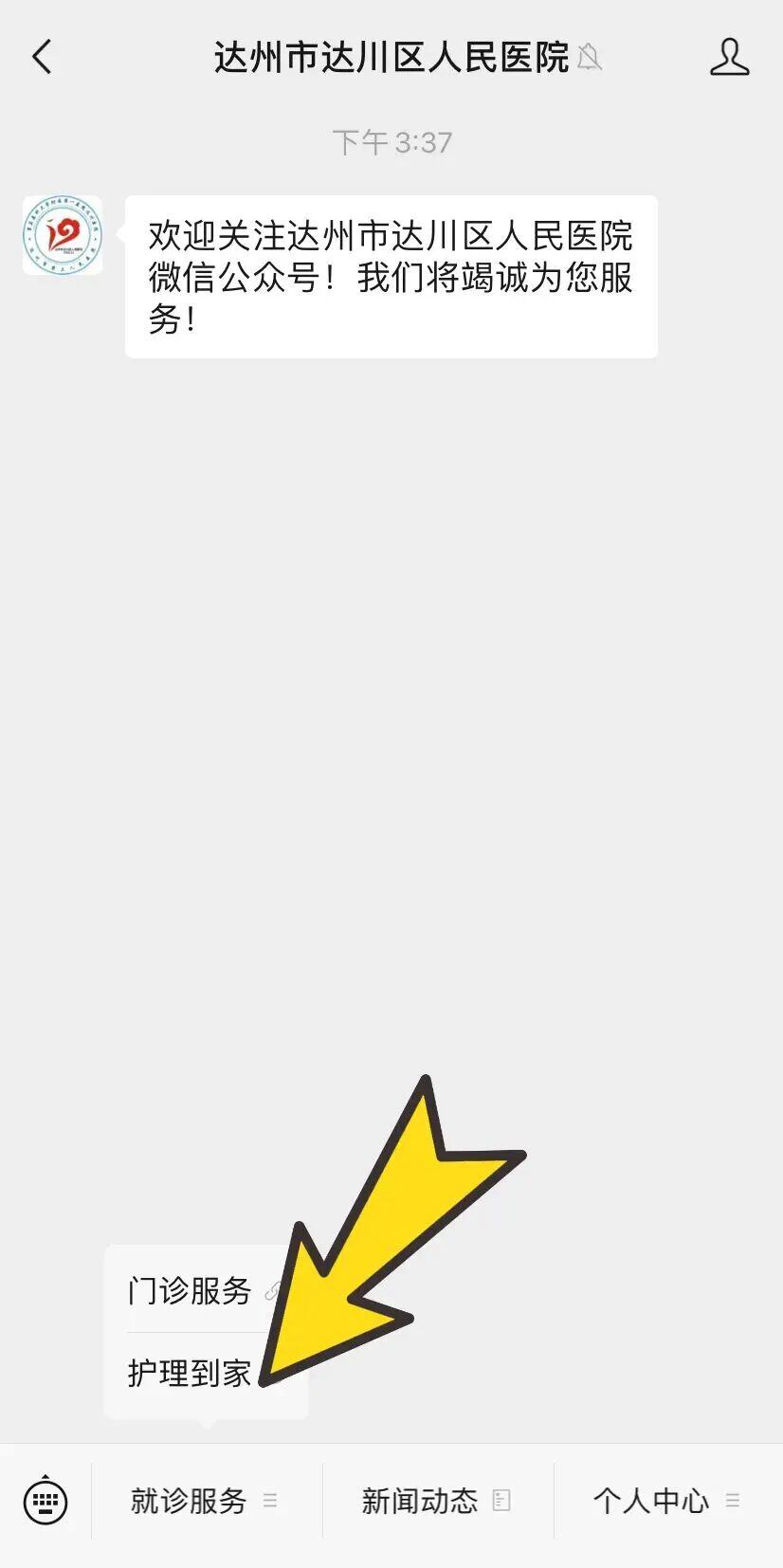The width and height of the screenshot is (783, 1568).
Task: Select 门诊服务 from the popup menu
Action: pos(190,1291)
